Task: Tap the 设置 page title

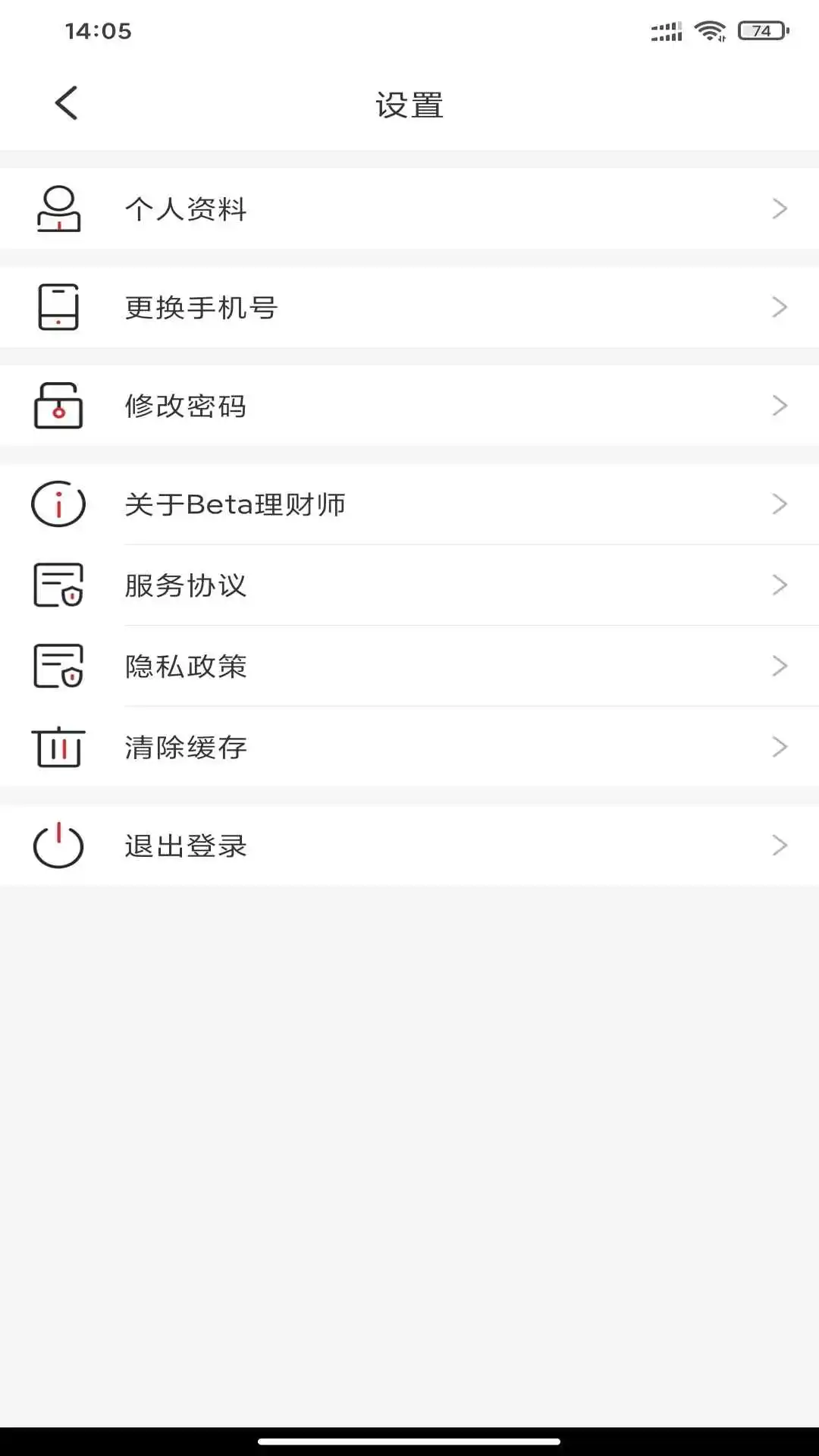Action: [409, 105]
